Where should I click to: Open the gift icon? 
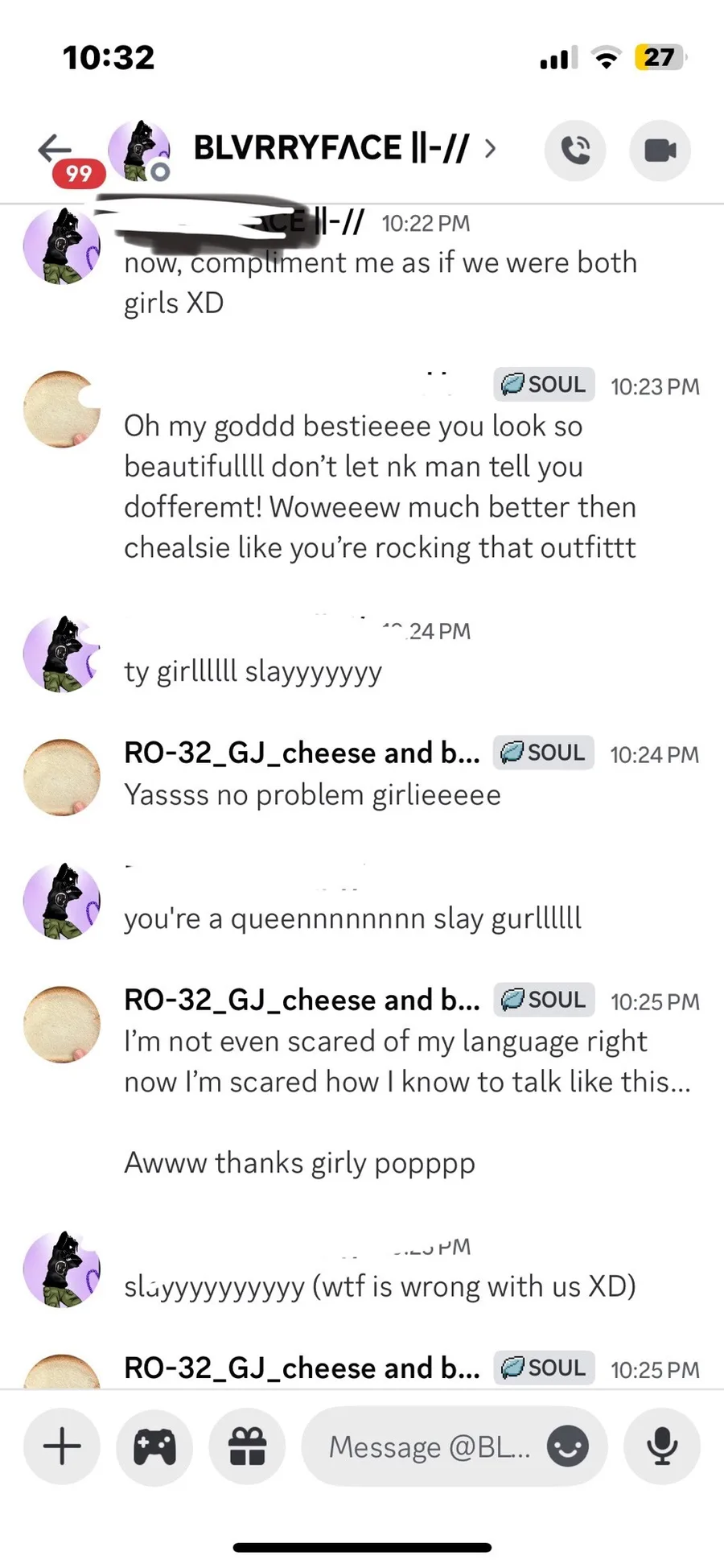pos(247,1446)
